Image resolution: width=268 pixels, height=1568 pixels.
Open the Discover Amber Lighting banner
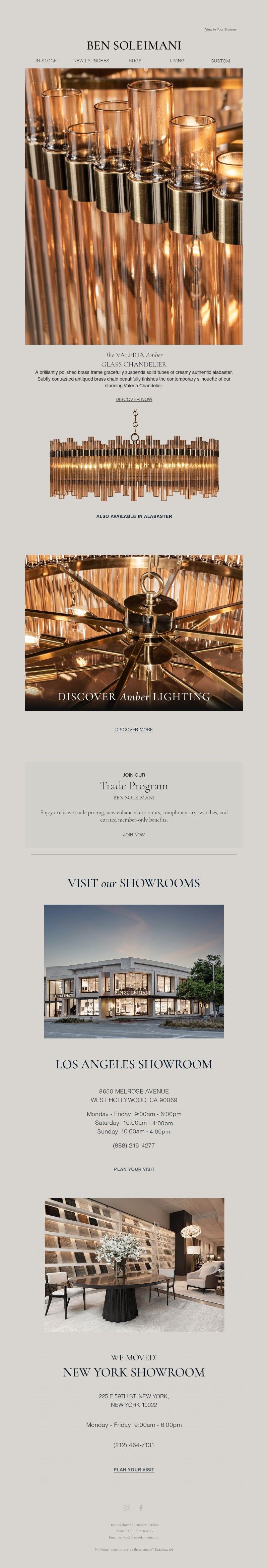point(134,633)
